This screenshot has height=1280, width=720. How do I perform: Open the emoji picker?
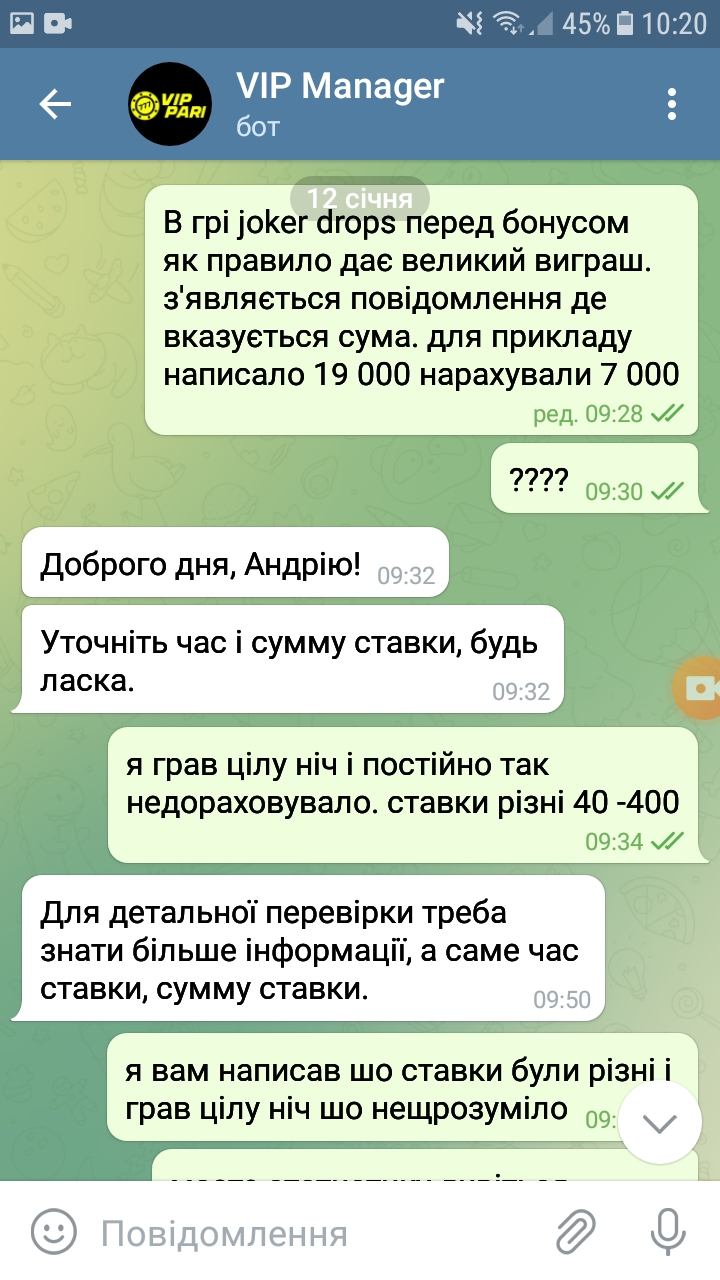pyautogui.click(x=54, y=1232)
